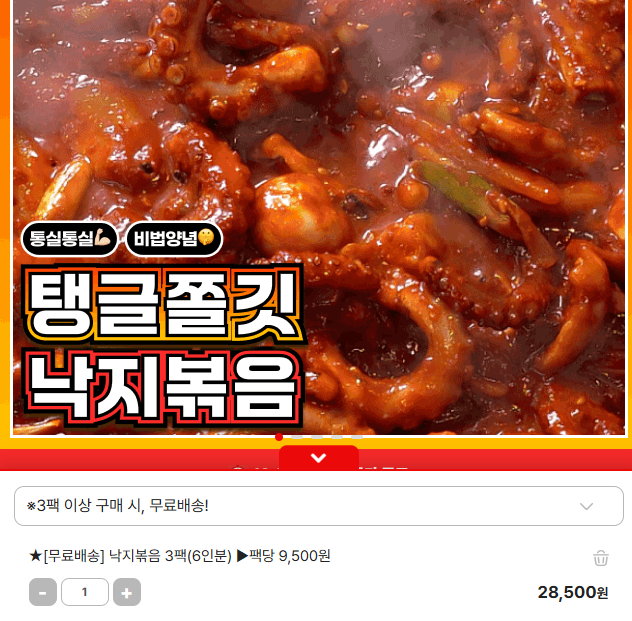The width and height of the screenshot is (632, 621).
Task: Open the '3팩 이상 구매 시, 무료배송!' dropdown
Action: coord(318,506)
